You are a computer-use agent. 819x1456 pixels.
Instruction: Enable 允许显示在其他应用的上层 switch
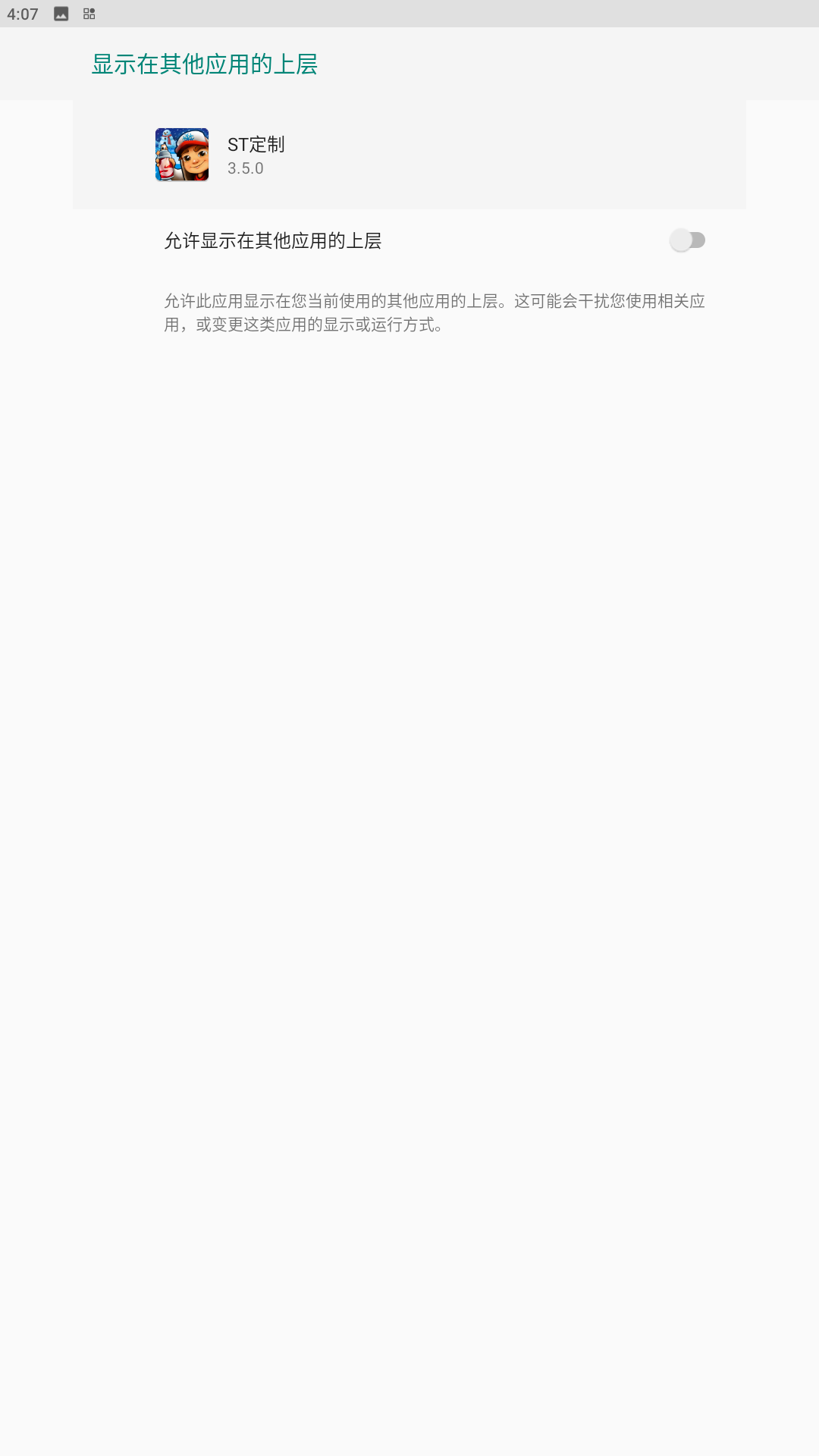coord(687,240)
